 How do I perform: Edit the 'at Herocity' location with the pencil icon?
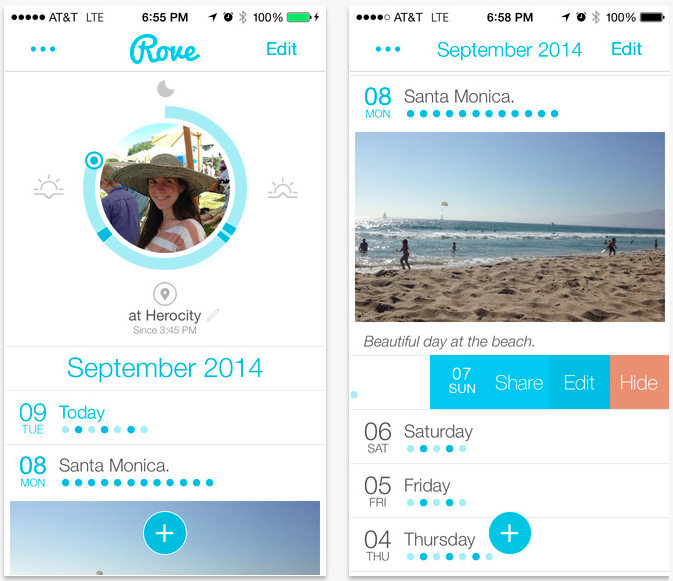(x=212, y=315)
